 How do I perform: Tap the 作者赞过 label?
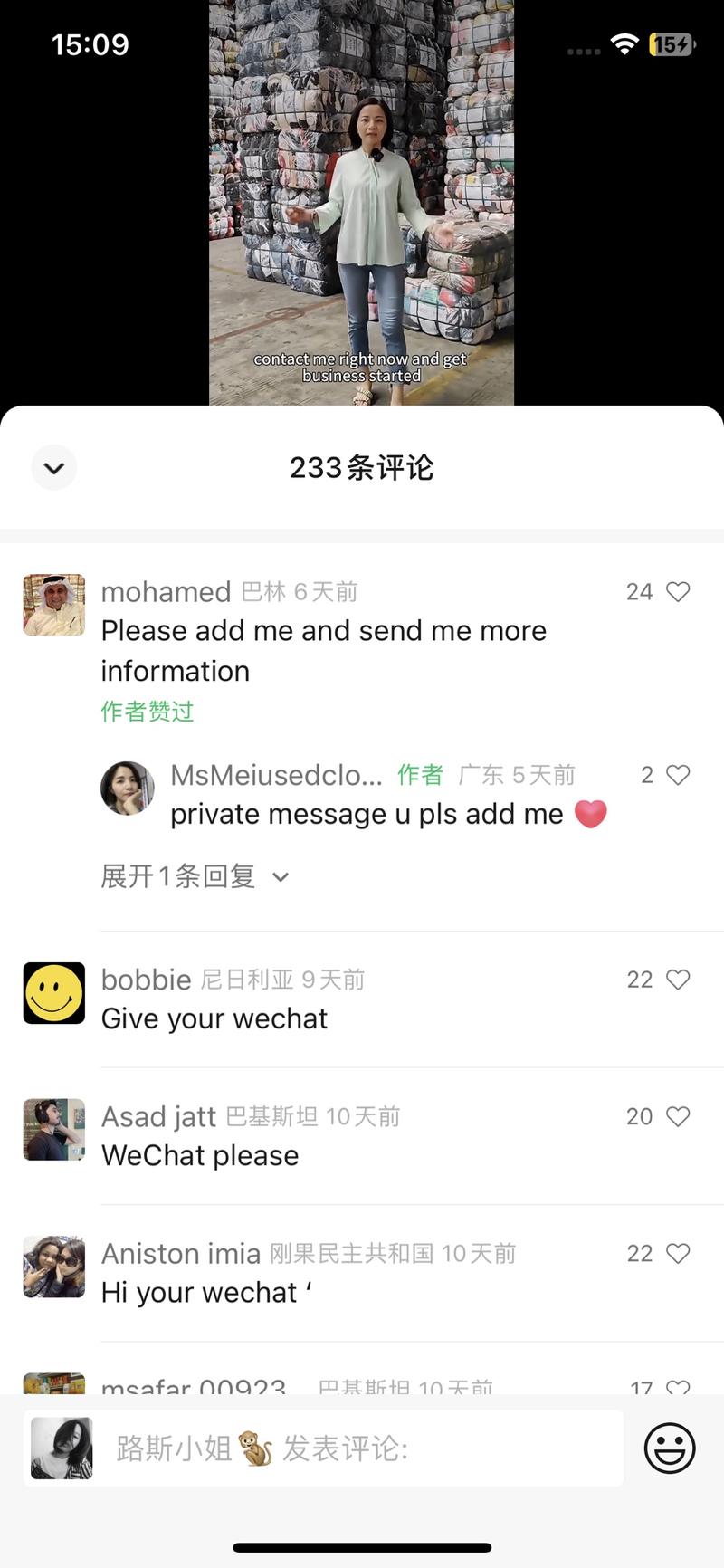click(148, 712)
